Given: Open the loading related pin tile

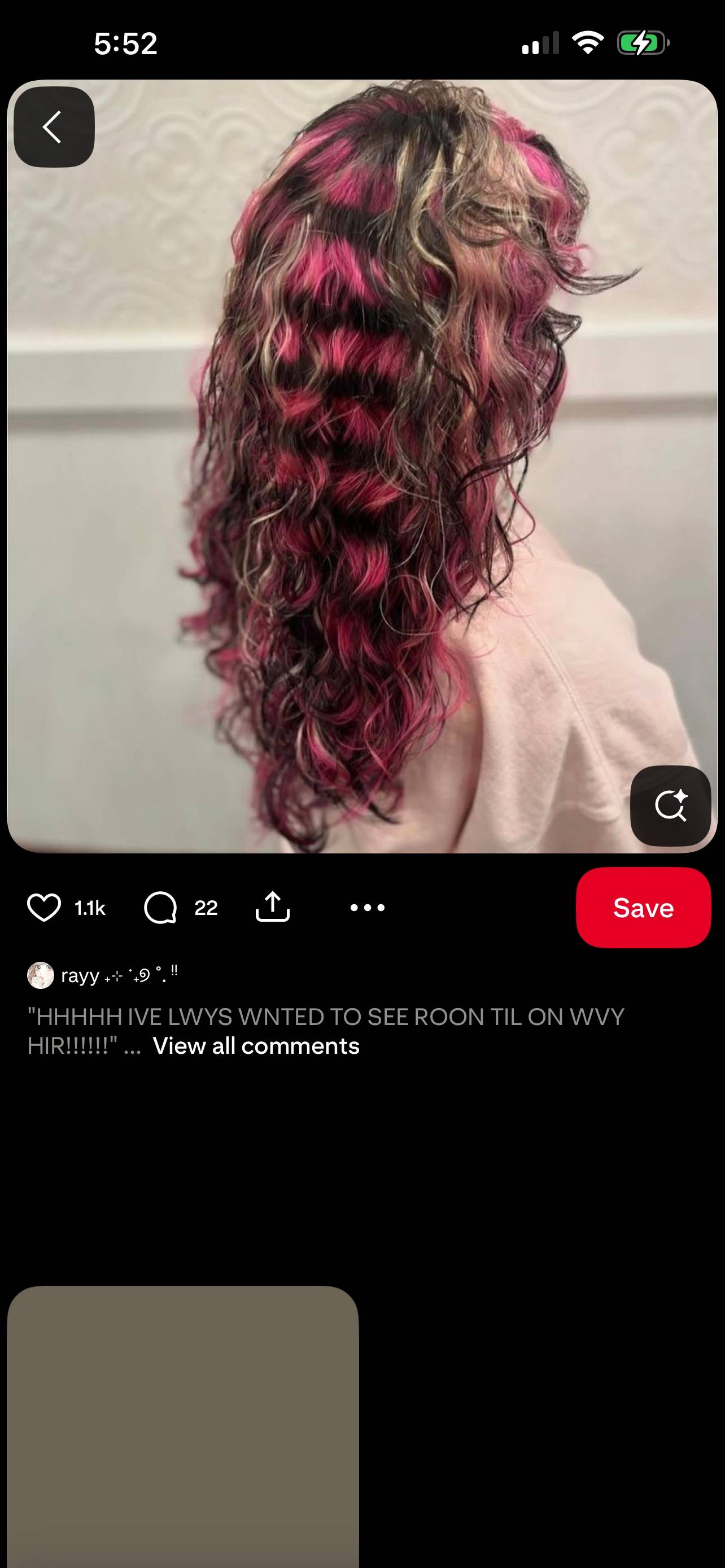Looking at the screenshot, I should [184, 1427].
